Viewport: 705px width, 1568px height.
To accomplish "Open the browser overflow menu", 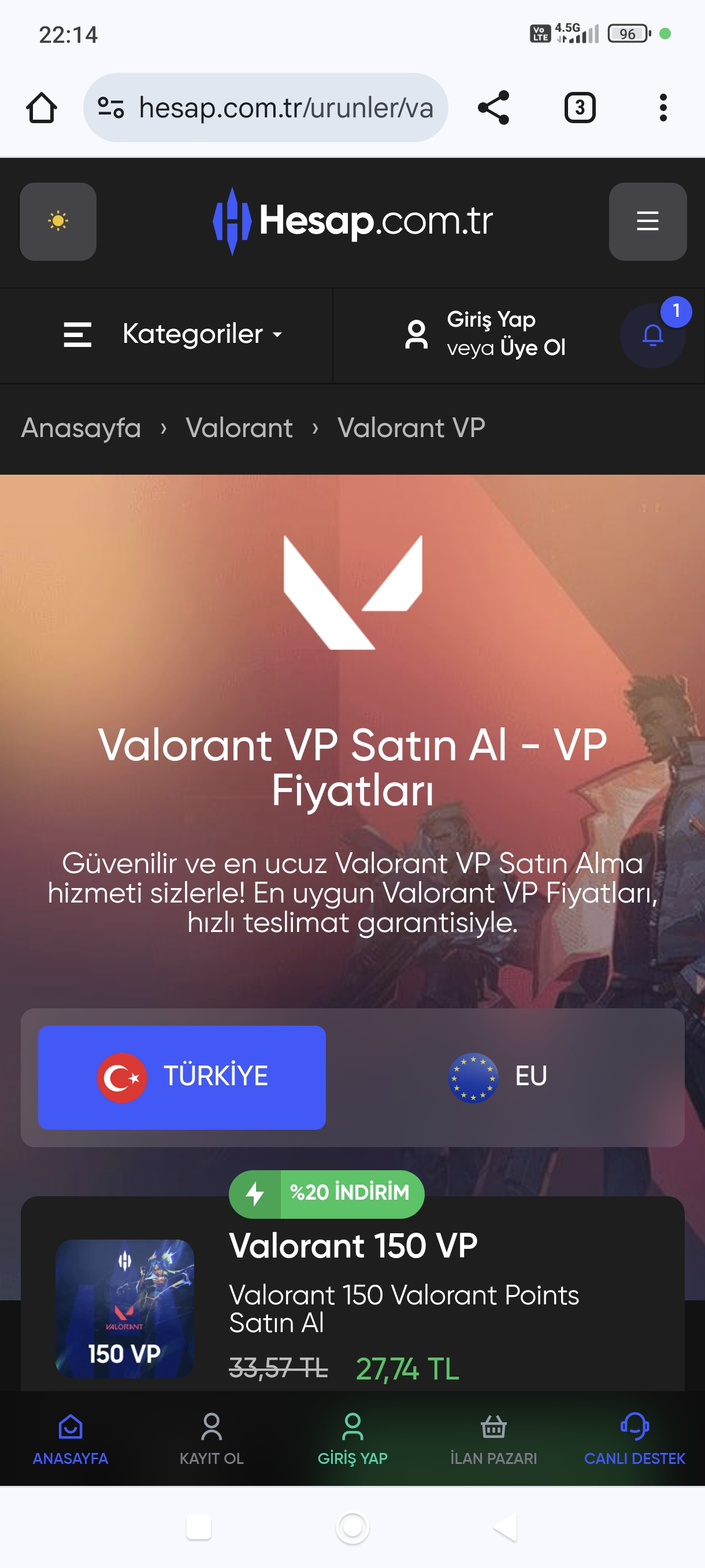I will [x=663, y=108].
